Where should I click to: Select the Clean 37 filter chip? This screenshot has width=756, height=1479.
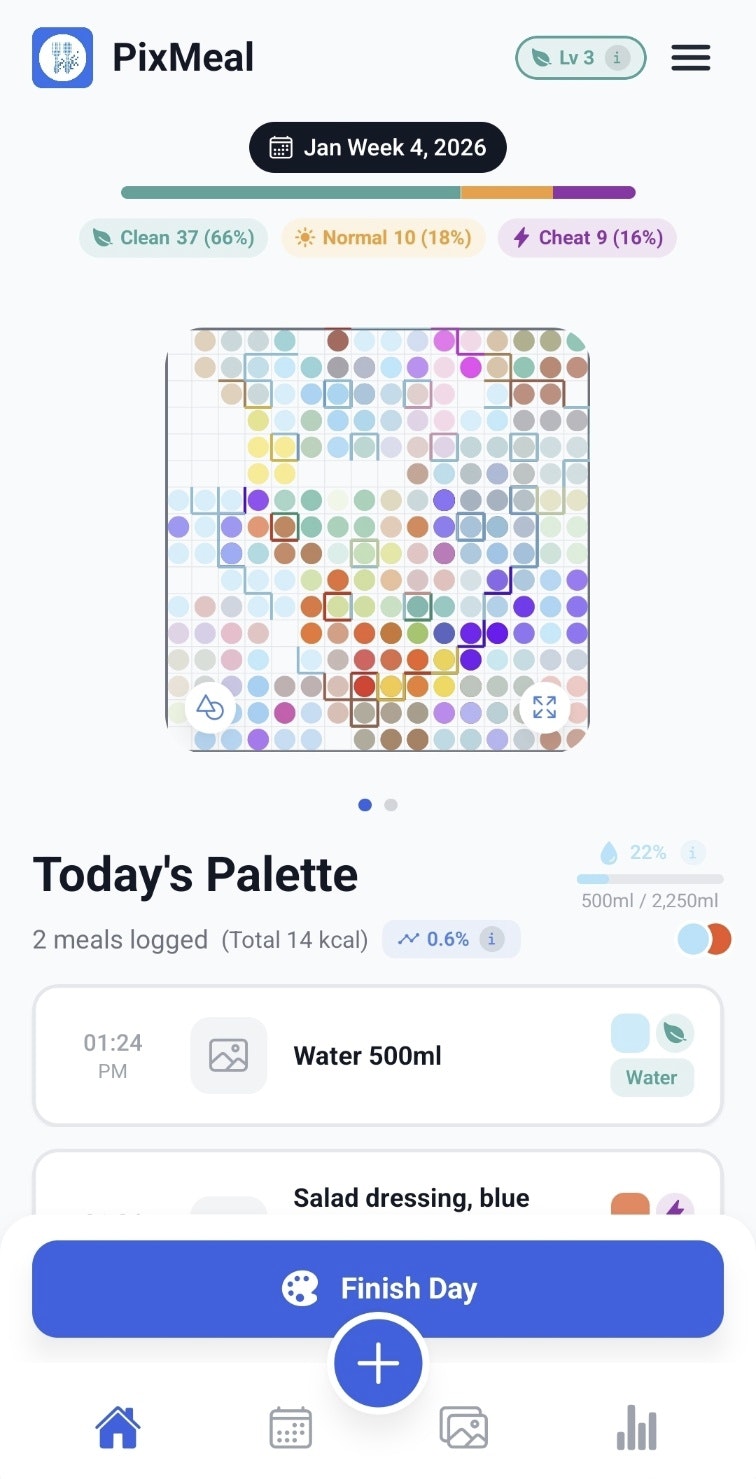pos(172,238)
